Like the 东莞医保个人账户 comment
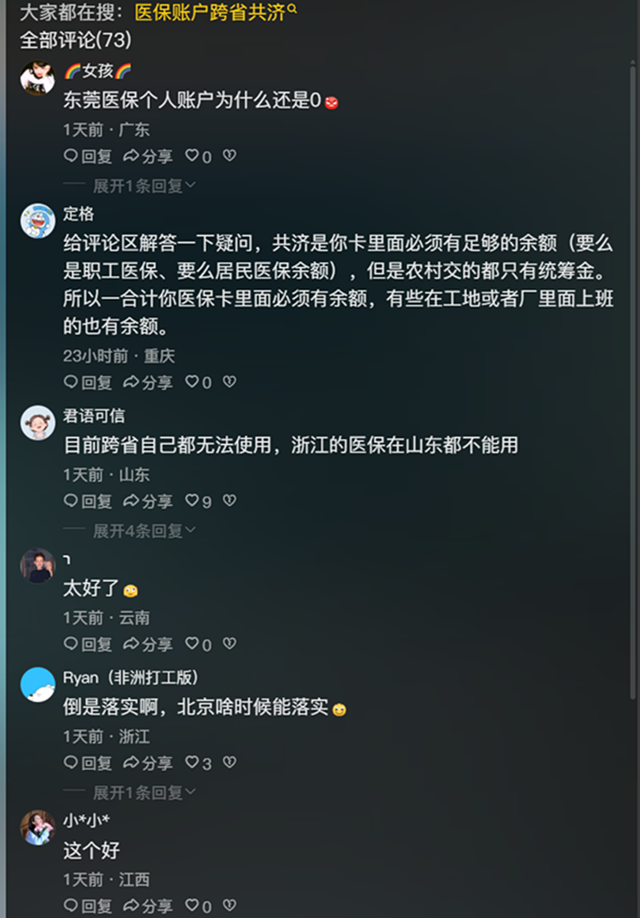The height and width of the screenshot is (918, 640). (198, 156)
